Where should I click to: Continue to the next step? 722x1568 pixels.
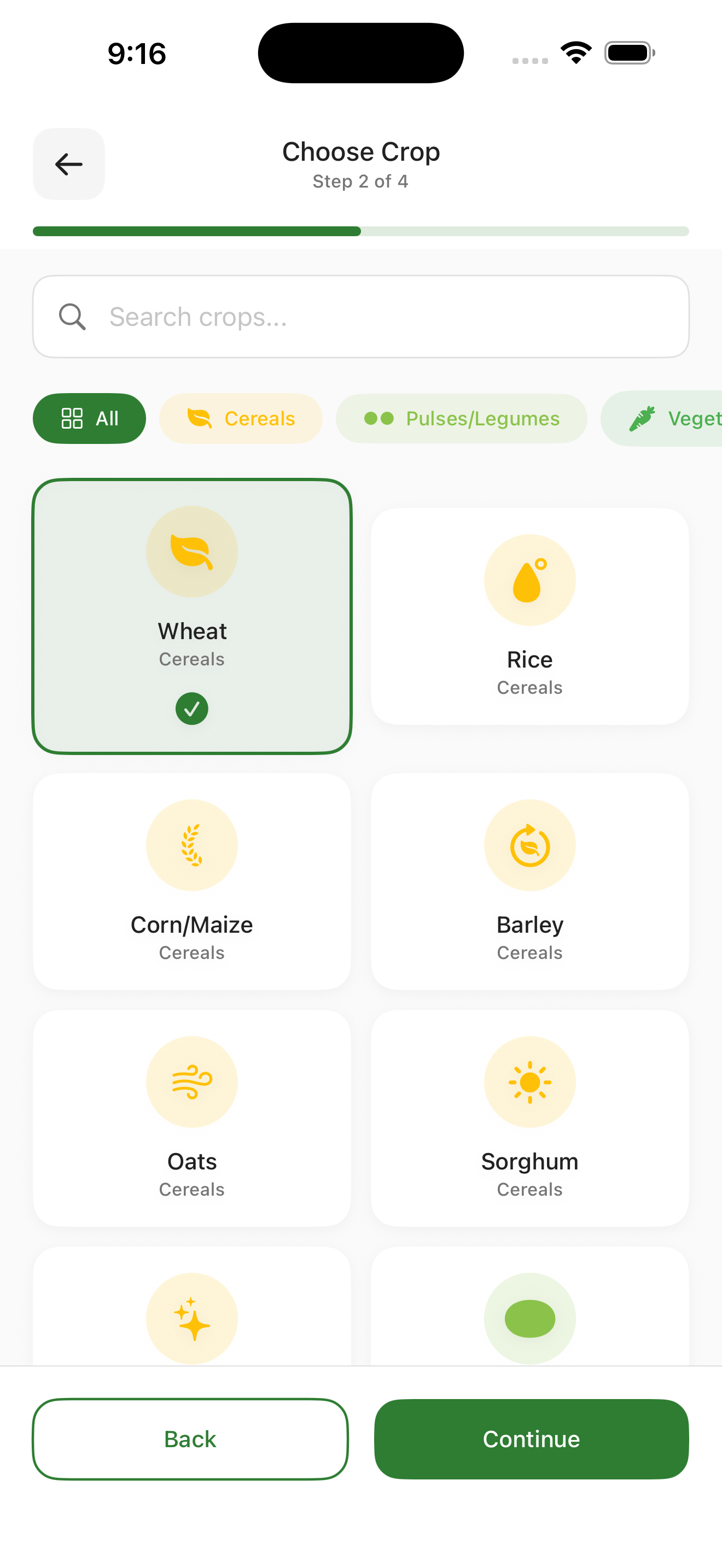531,1438
